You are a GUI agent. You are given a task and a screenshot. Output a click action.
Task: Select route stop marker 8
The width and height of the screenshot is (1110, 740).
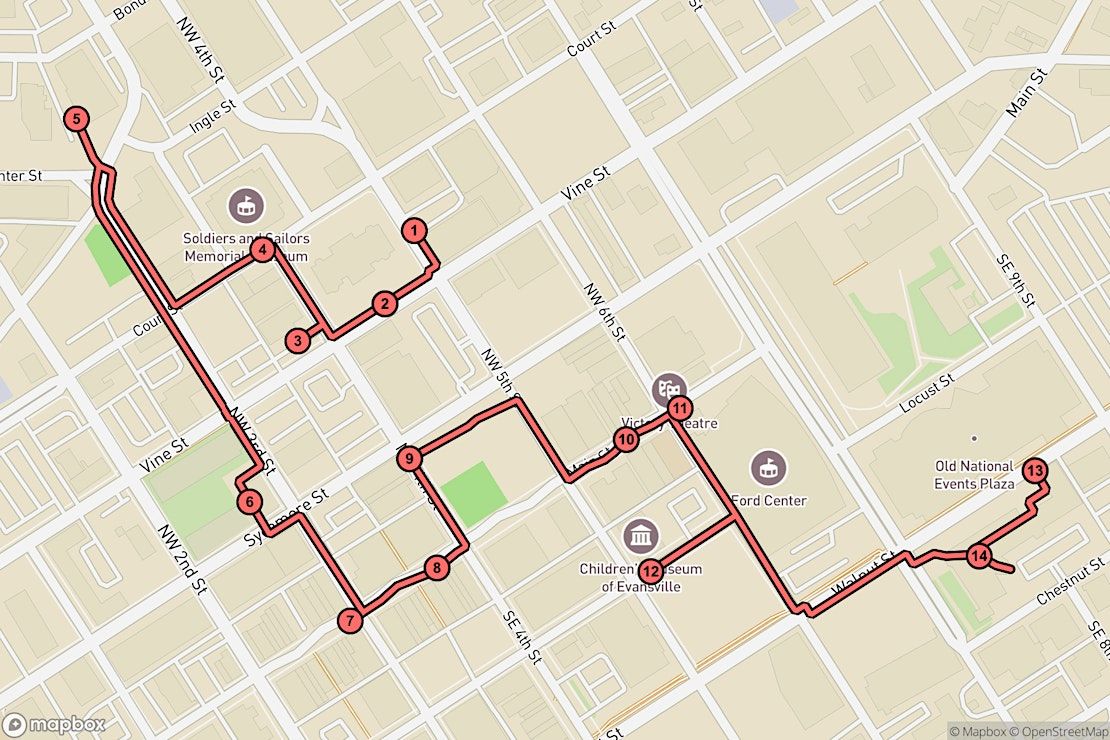coord(436,568)
